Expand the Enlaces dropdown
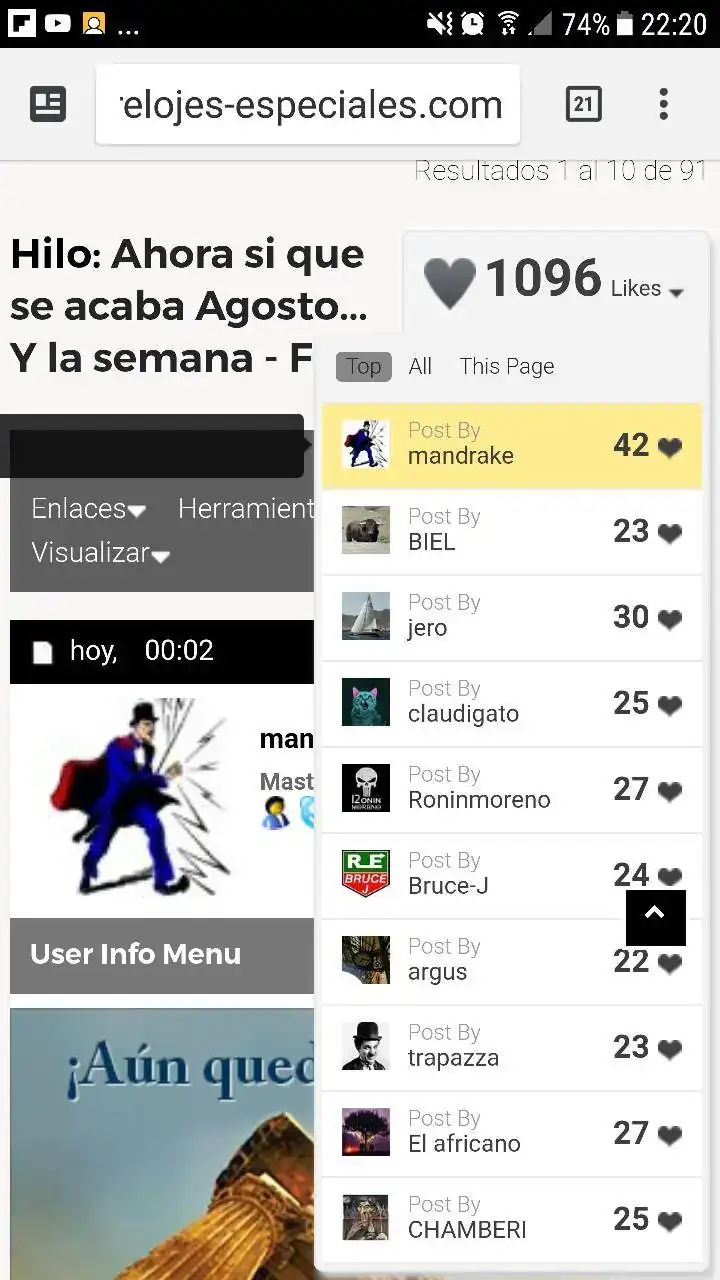This screenshot has width=720, height=1280. point(88,509)
